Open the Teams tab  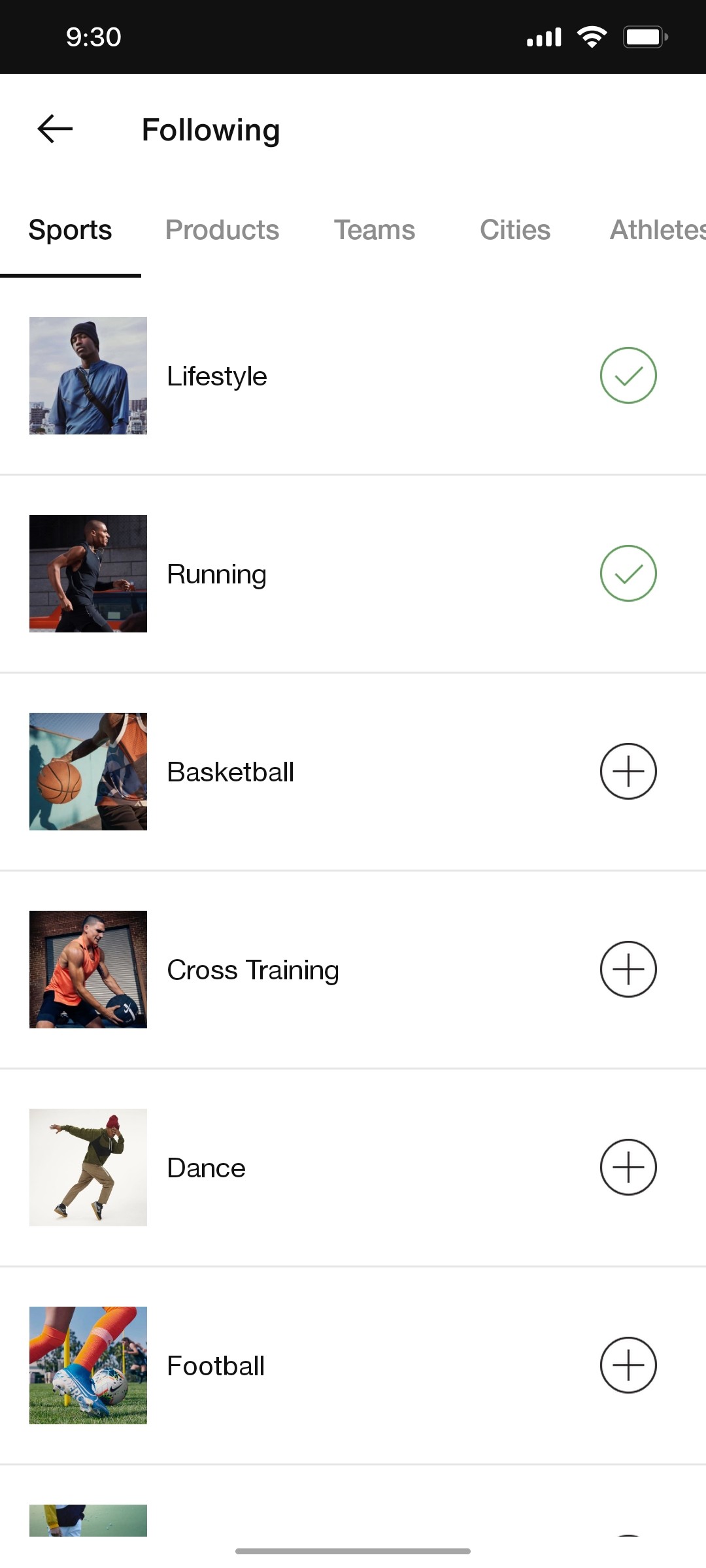(375, 230)
